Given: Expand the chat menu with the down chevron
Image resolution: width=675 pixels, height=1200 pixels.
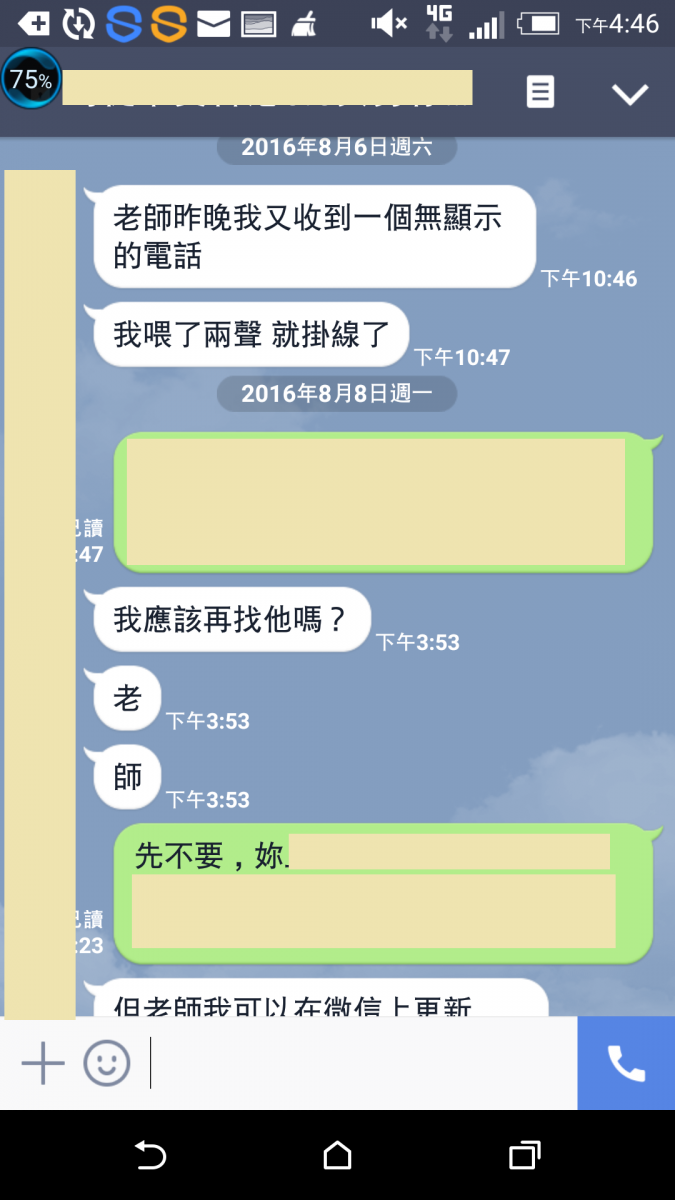Looking at the screenshot, I should pyautogui.click(x=630, y=94).
